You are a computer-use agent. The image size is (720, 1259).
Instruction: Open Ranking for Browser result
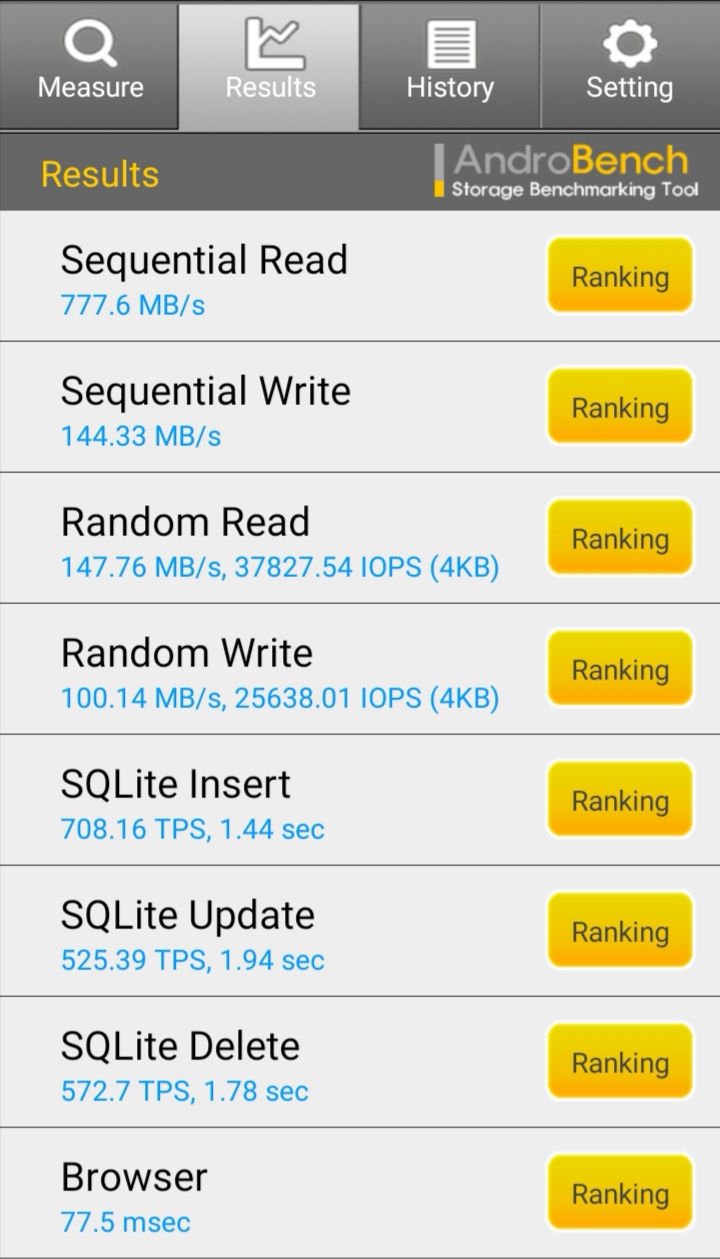coord(620,1193)
